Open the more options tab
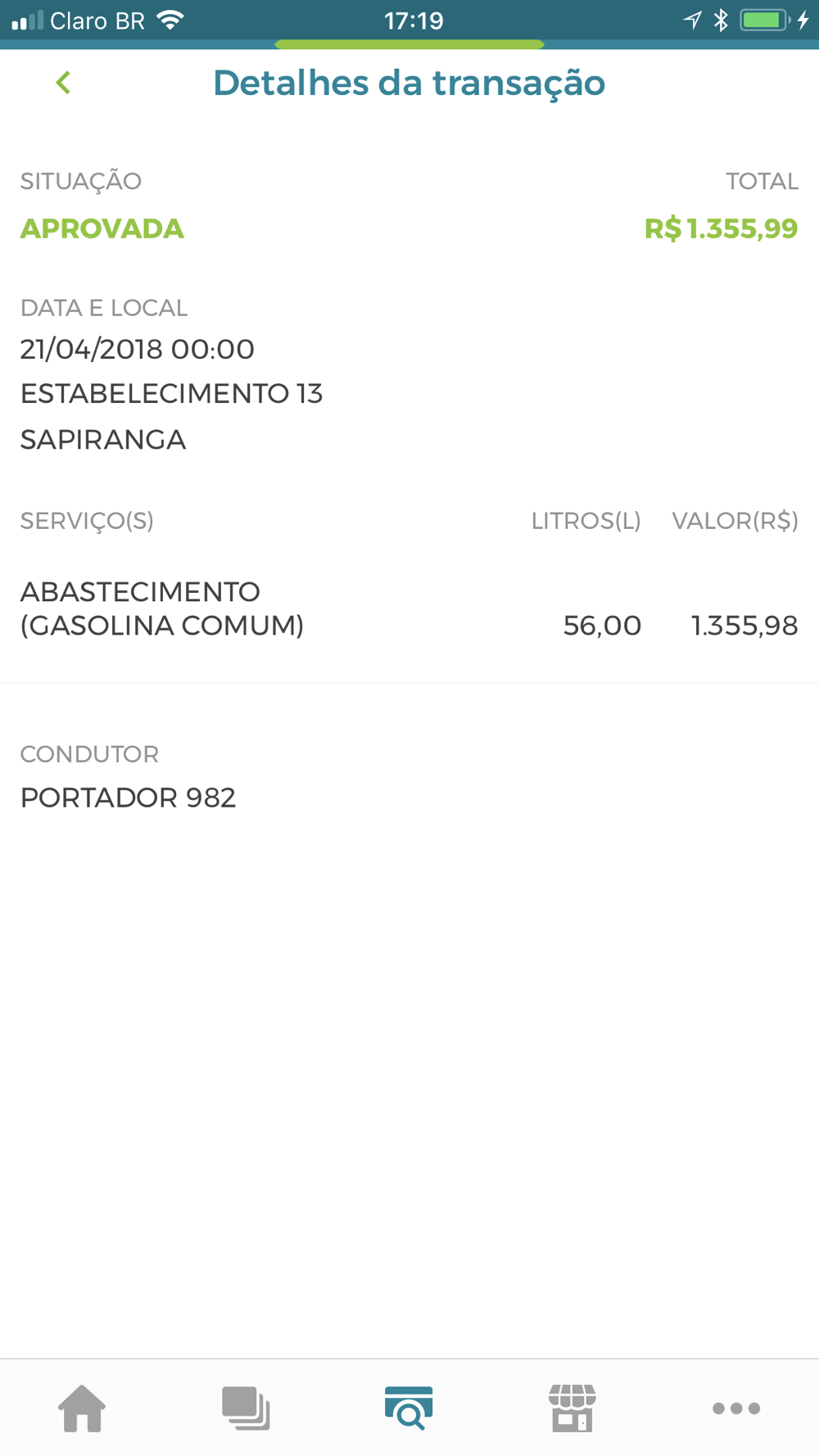 tap(736, 1409)
